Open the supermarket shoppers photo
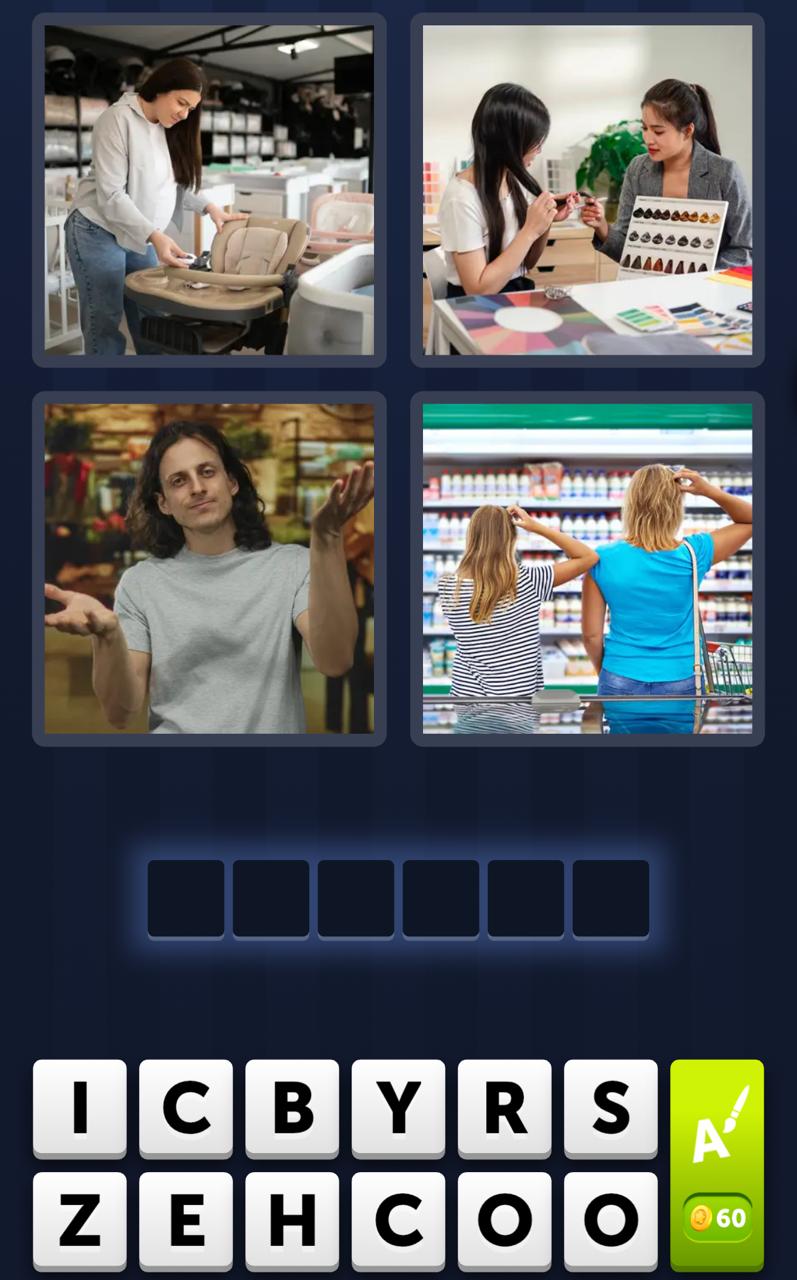Screen dimensions: 797x1280 click(586, 567)
